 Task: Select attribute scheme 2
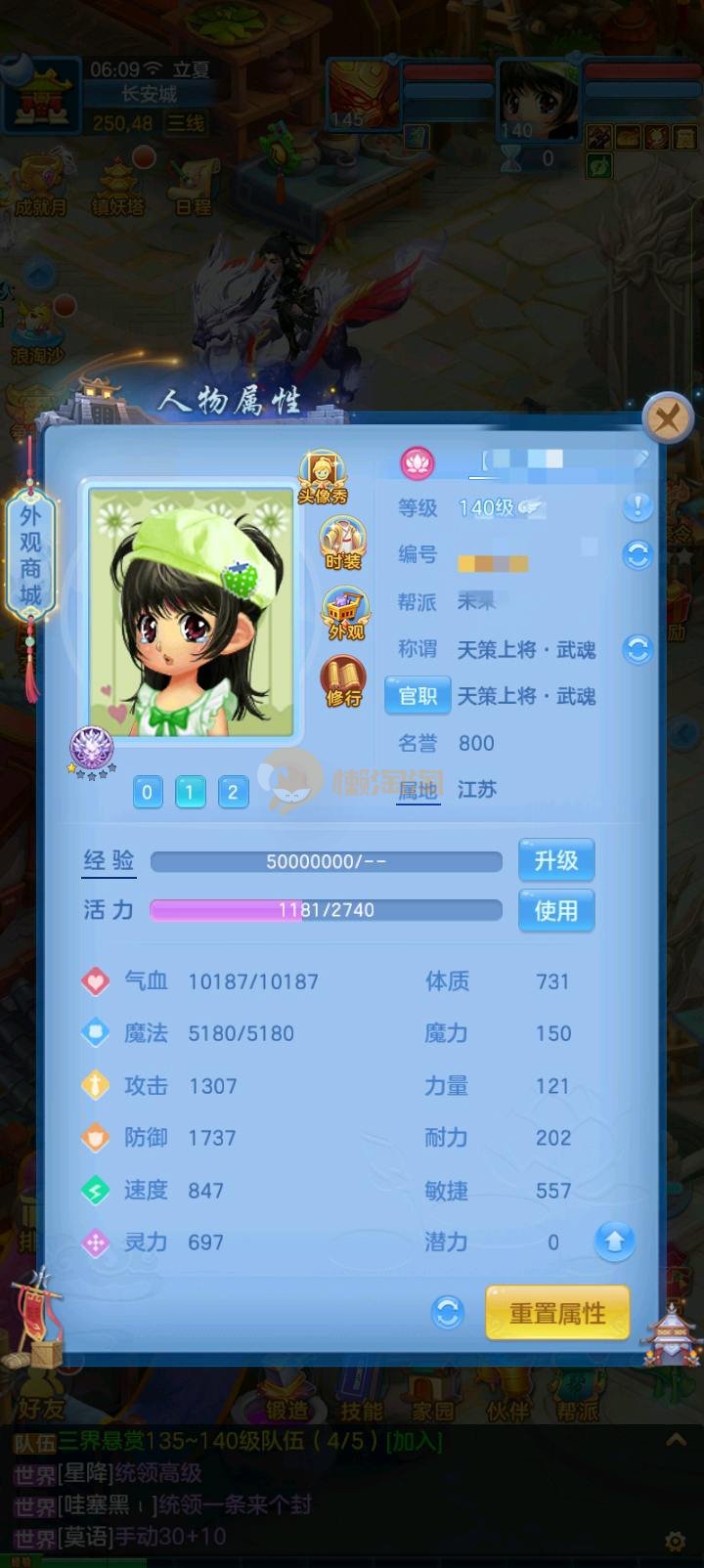[x=233, y=792]
